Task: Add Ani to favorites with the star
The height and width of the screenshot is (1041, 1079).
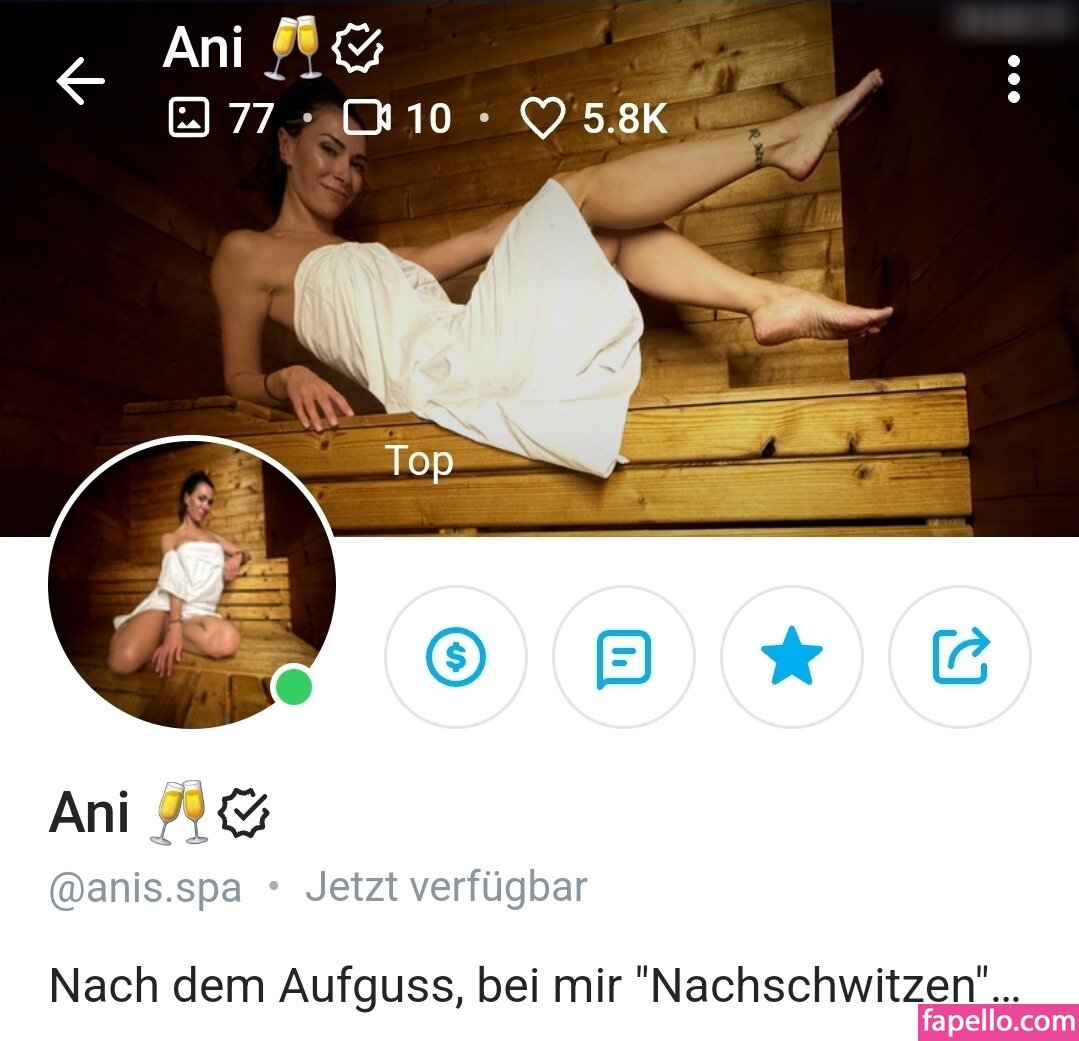Action: (791, 657)
